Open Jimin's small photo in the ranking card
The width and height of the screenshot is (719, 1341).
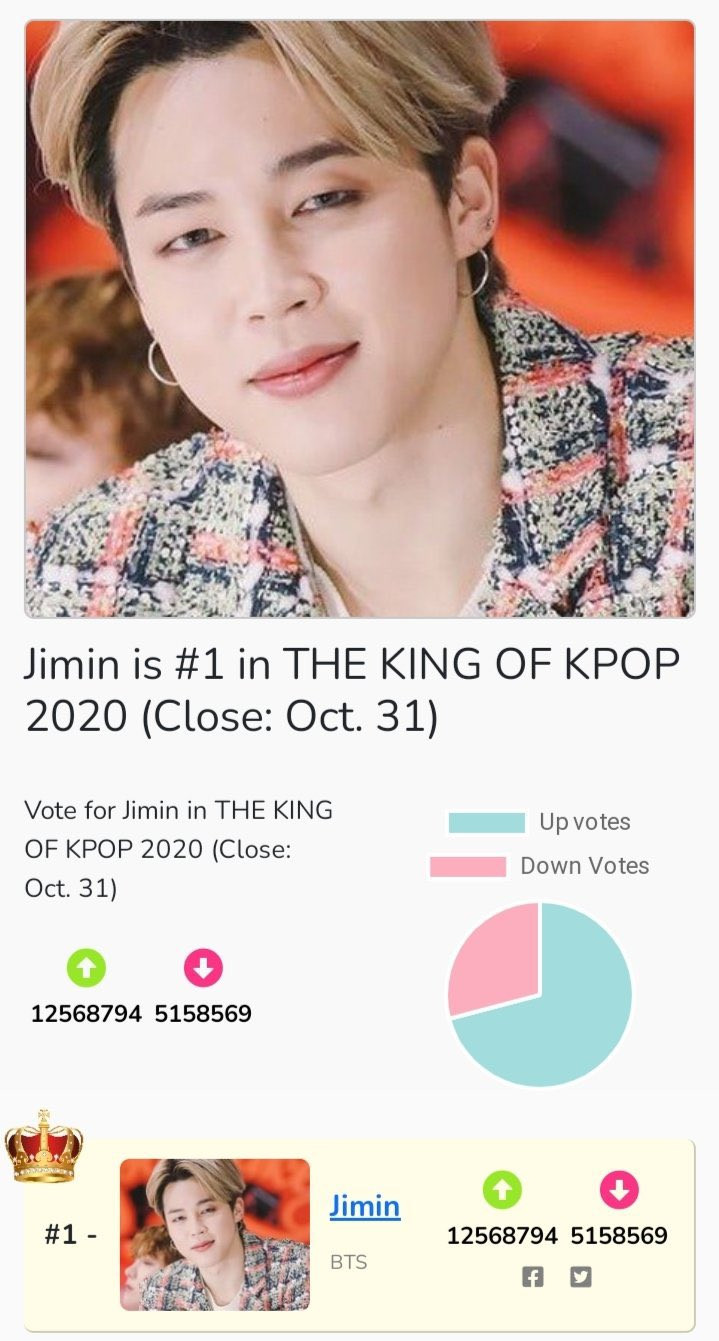(215, 1235)
